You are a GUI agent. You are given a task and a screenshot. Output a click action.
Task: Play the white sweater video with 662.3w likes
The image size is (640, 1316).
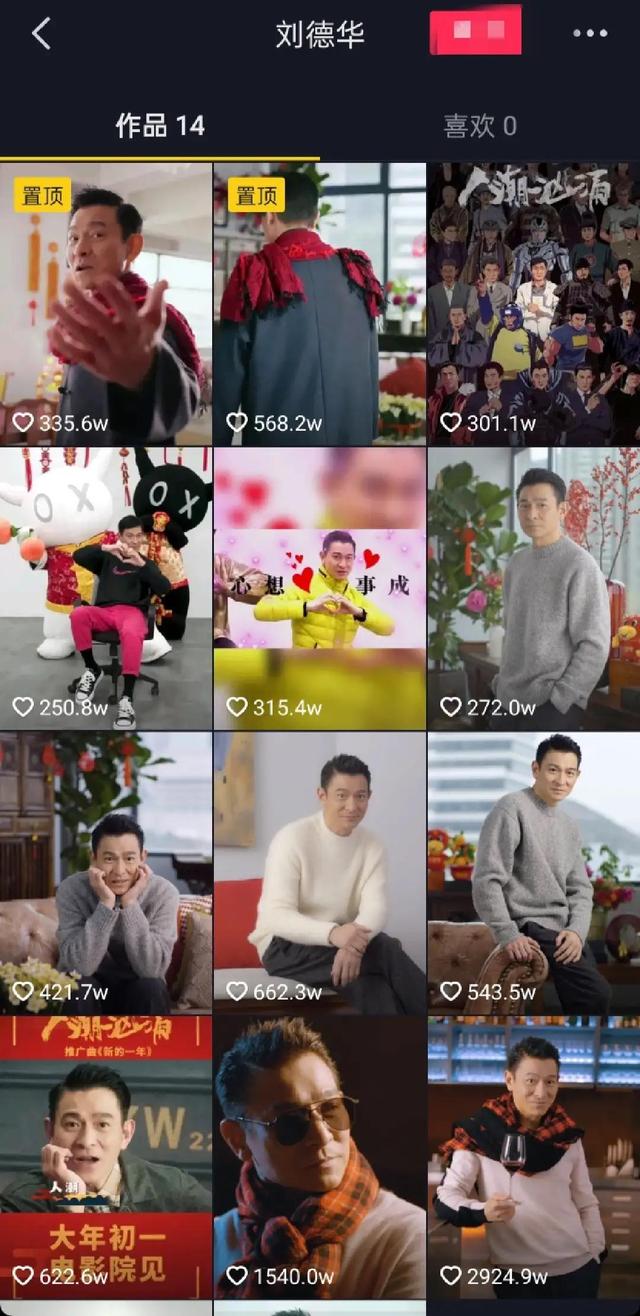tap(320, 872)
